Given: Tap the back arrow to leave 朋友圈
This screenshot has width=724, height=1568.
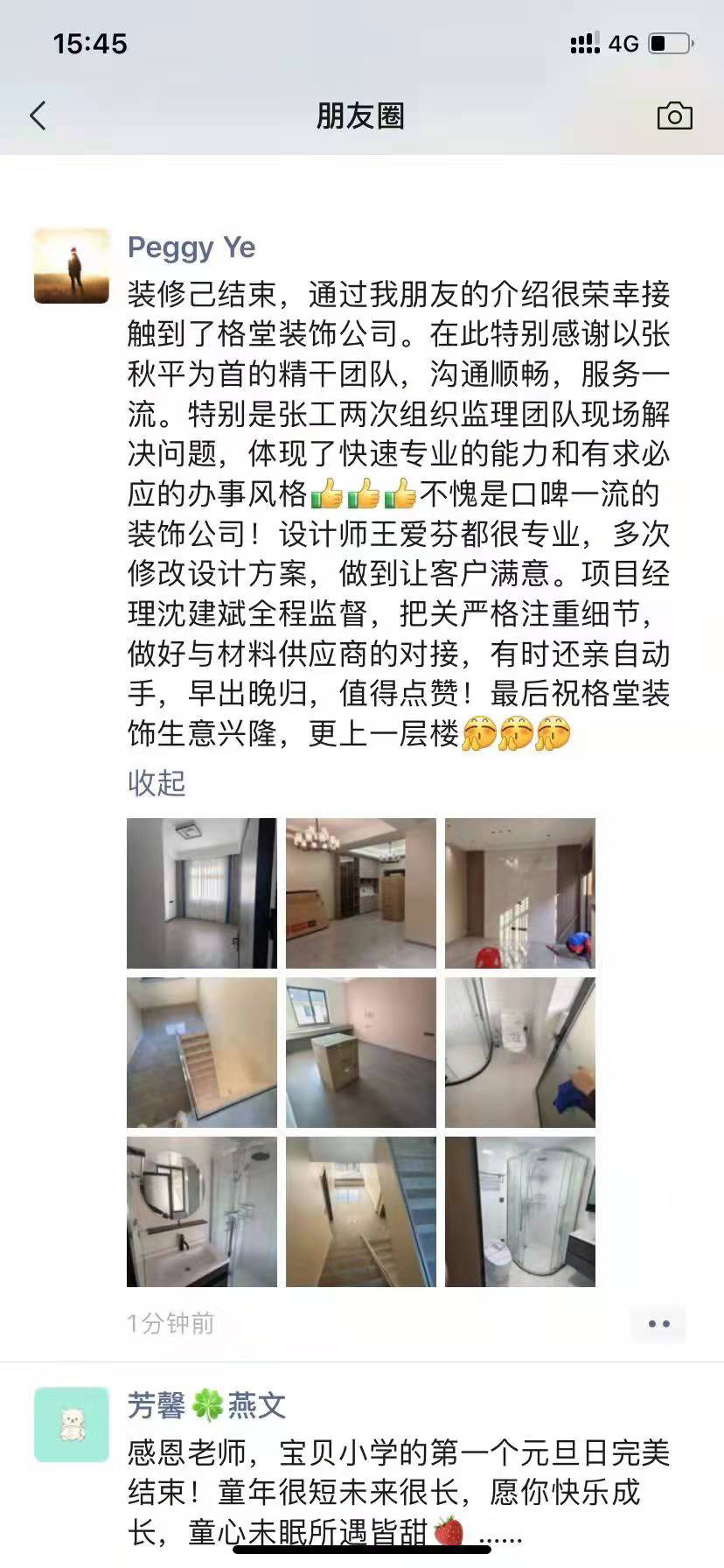Looking at the screenshot, I should (x=37, y=115).
